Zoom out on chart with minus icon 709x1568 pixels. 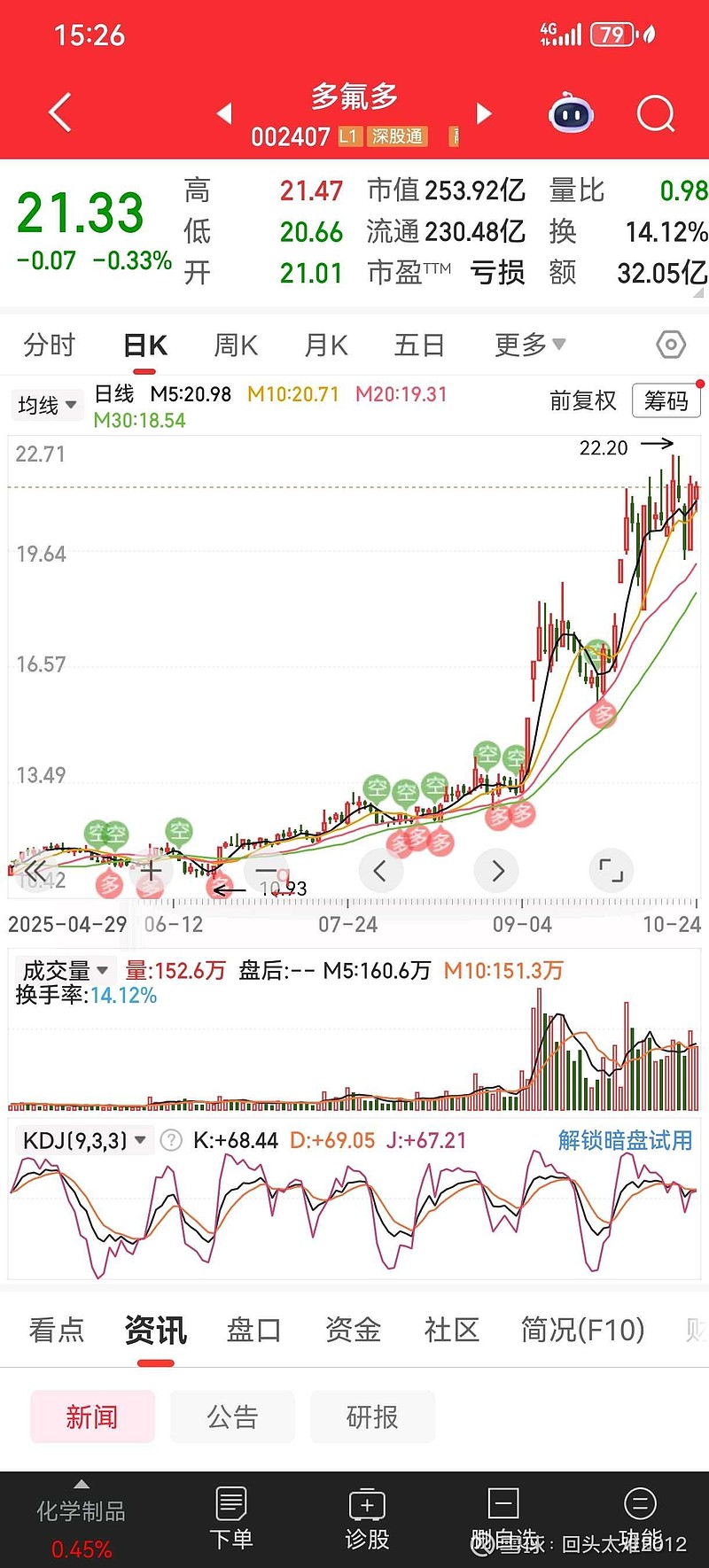click(266, 871)
